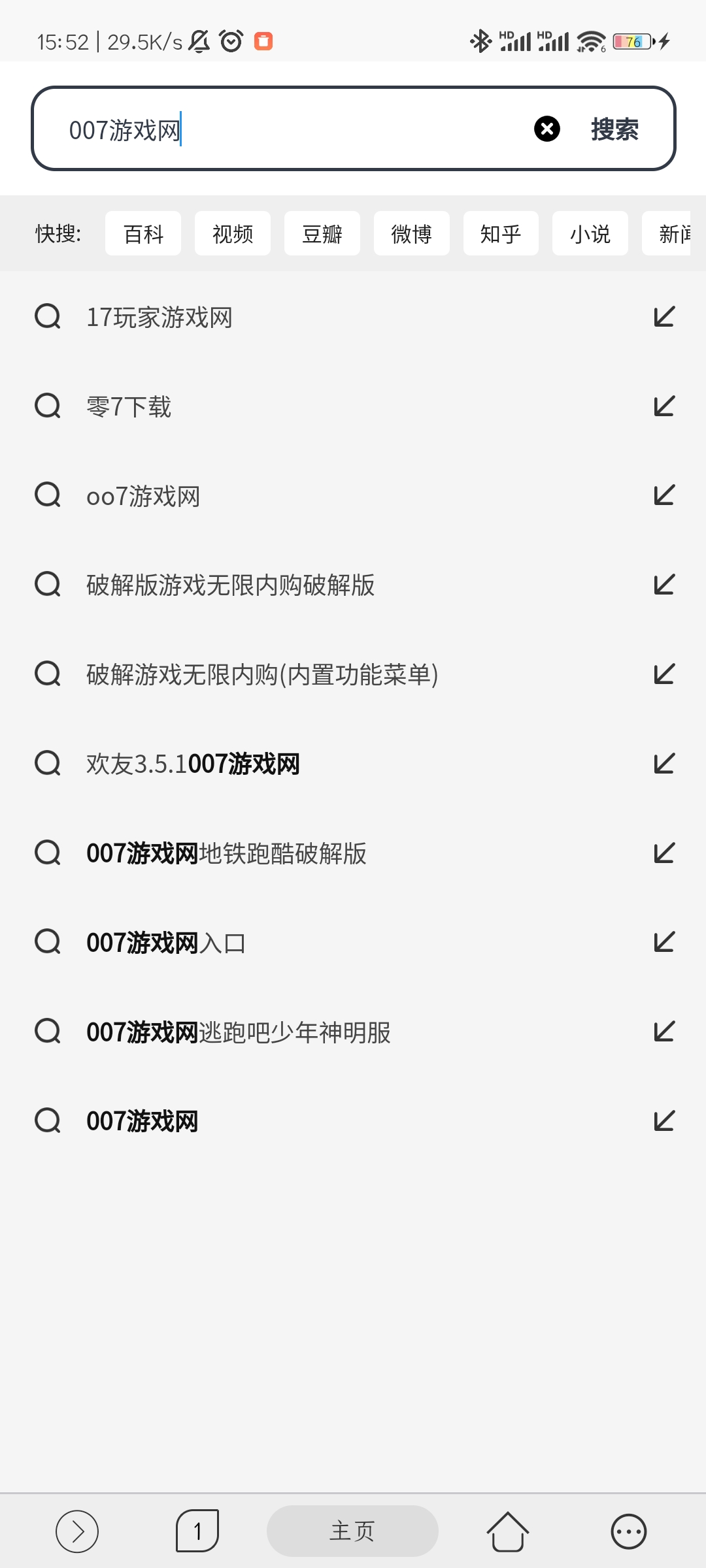Fill 007游戏网入口 via its arrow icon
The width and height of the screenshot is (706, 1568).
(x=664, y=942)
